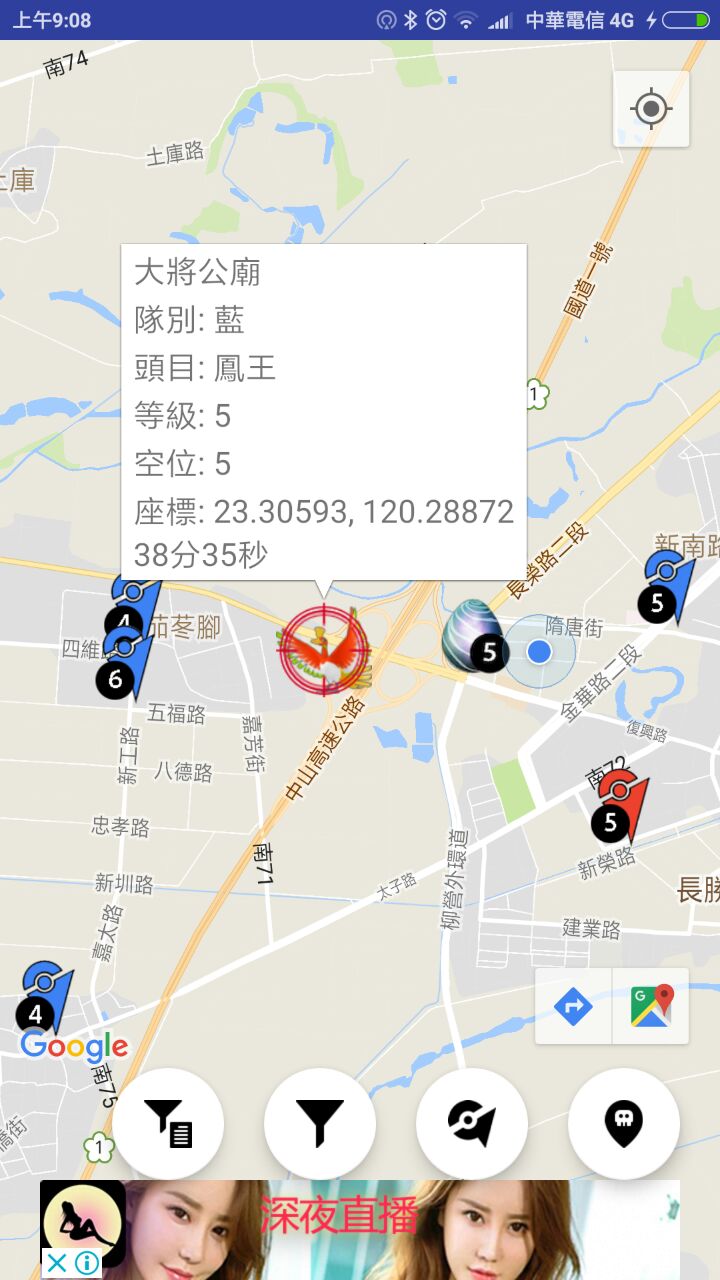720x1280 pixels.
Task: Center map on my location
Action: 651,108
